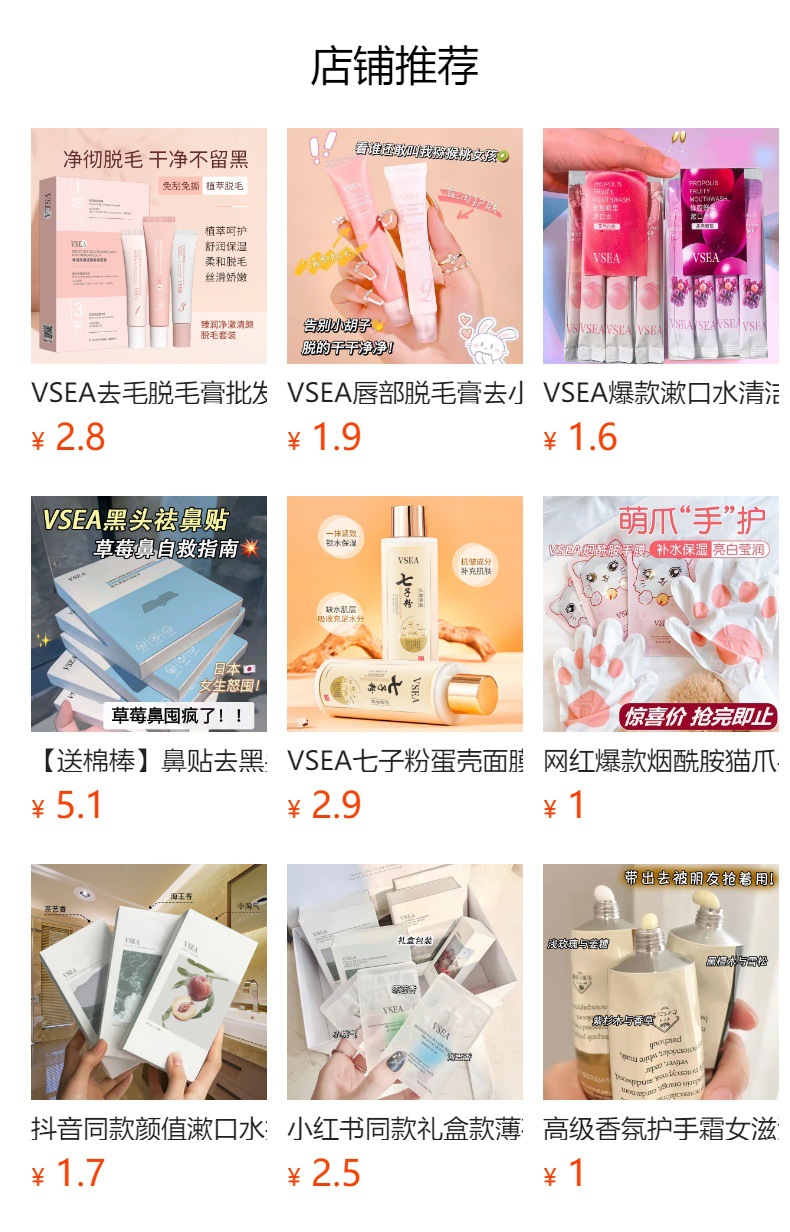
Task: Open the VSEA去毛脱毛膏 product card
Action: (x=149, y=246)
